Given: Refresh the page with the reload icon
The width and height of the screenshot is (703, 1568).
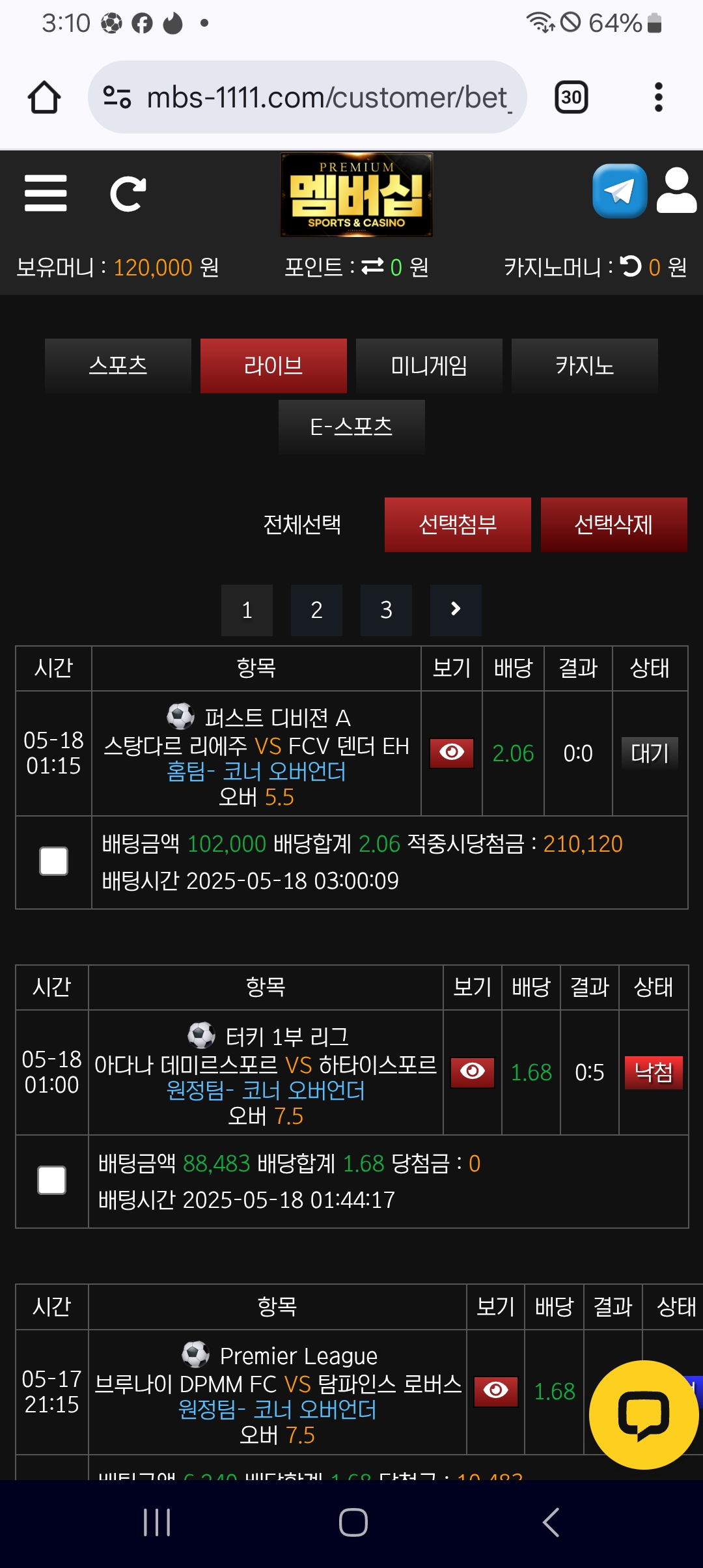Looking at the screenshot, I should pyautogui.click(x=128, y=193).
